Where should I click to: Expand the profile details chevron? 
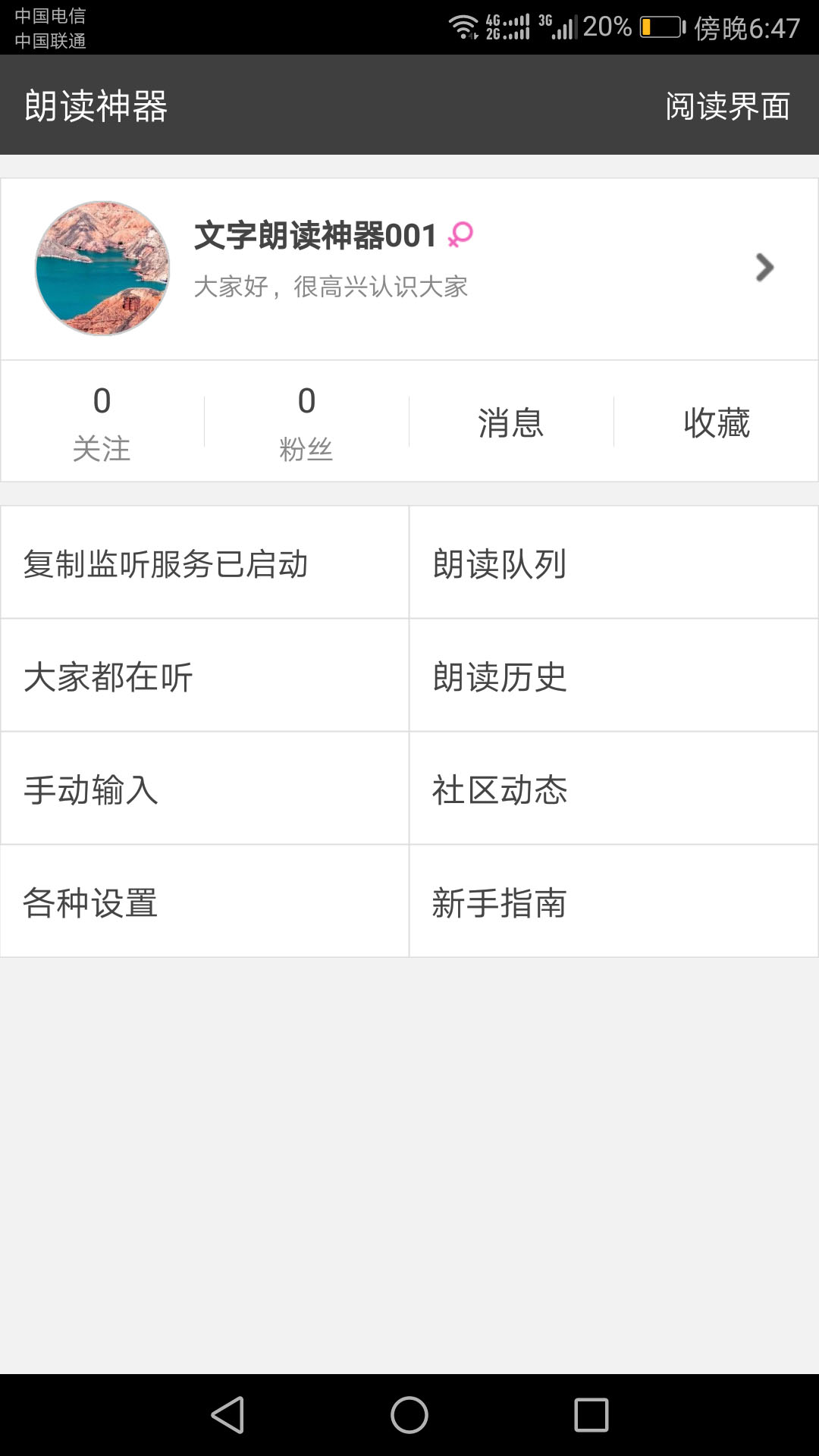click(x=764, y=267)
